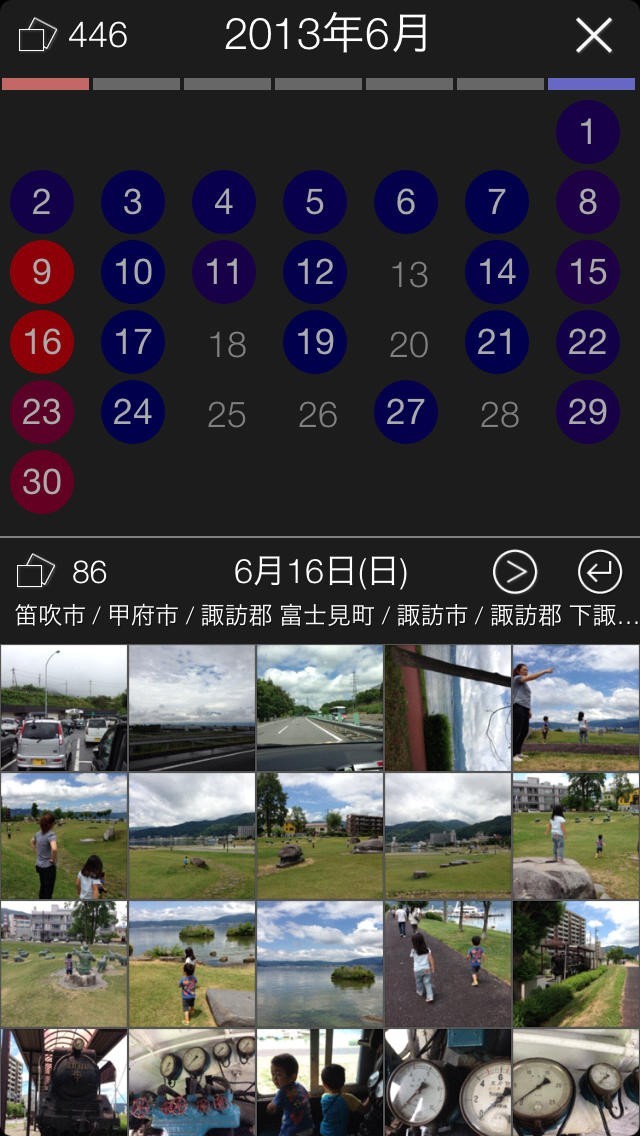Close the June 2013 calendar view
This screenshot has height=1136, width=640.
click(594, 37)
